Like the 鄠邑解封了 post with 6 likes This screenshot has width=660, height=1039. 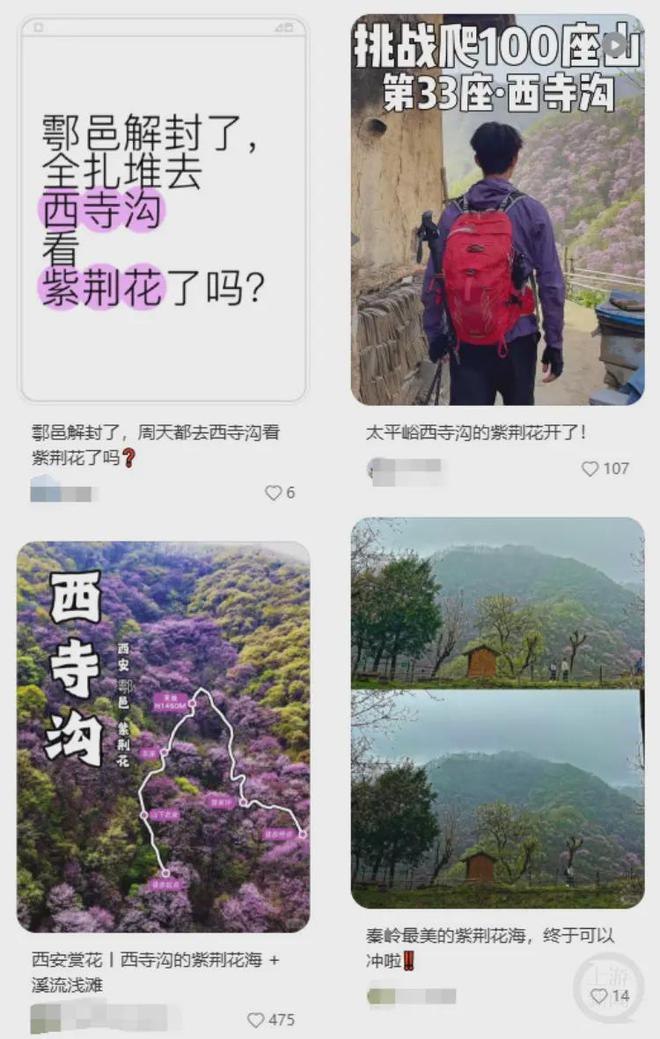coord(273,493)
